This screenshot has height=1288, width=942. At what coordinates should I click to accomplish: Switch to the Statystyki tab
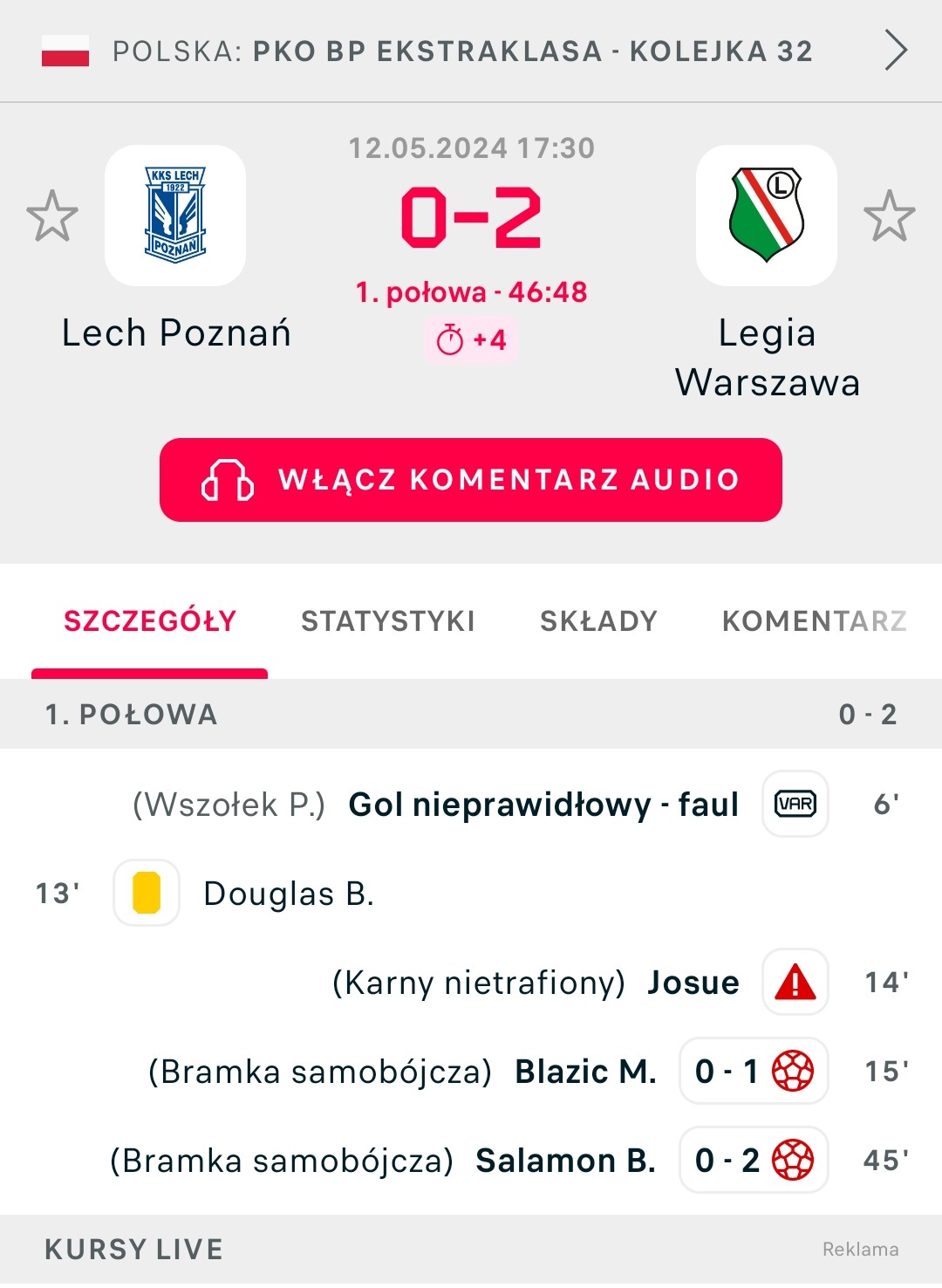pos(388,620)
